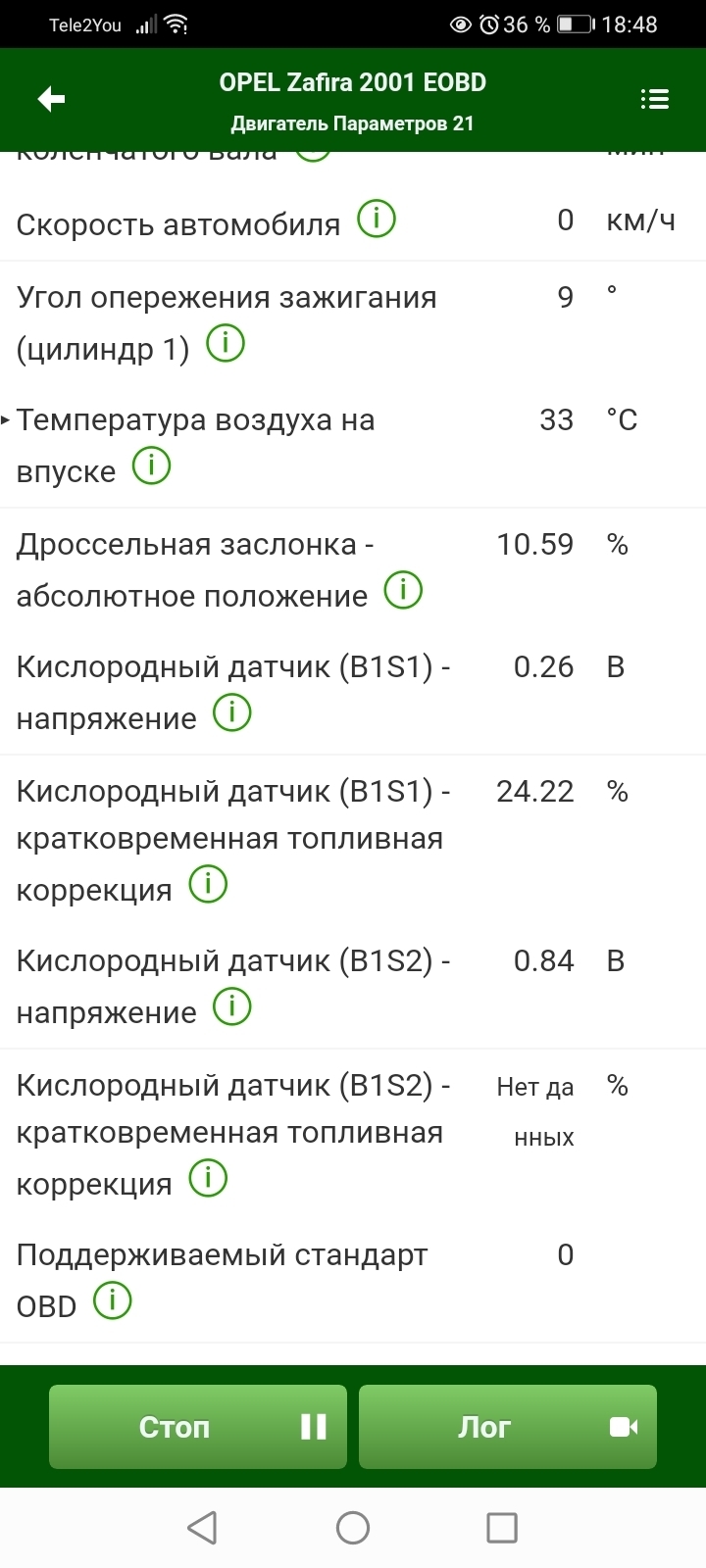Open the recent apps overview
This screenshot has height=1568, width=706.
click(502, 1527)
